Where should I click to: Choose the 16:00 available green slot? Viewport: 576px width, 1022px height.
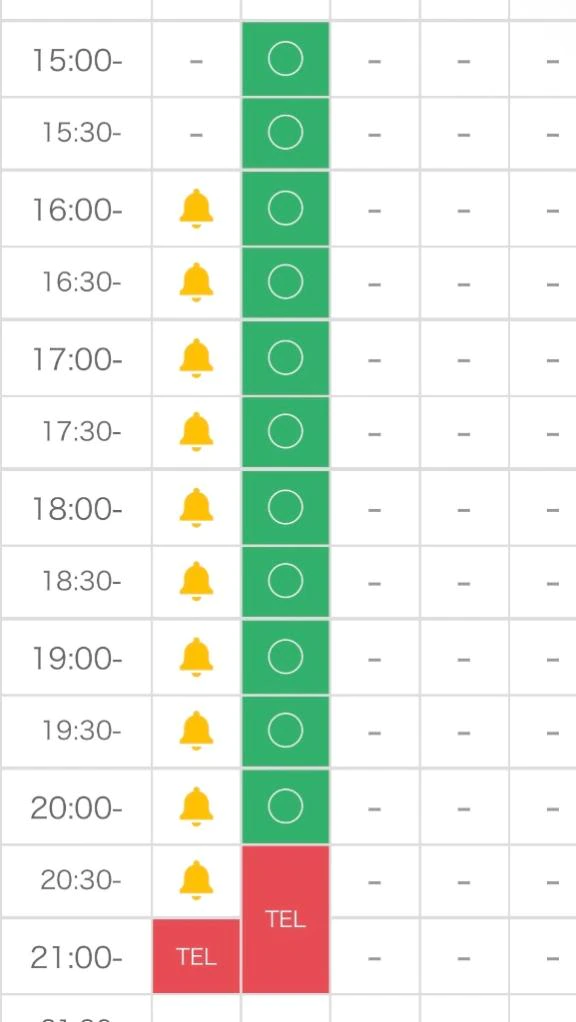(285, 209)
